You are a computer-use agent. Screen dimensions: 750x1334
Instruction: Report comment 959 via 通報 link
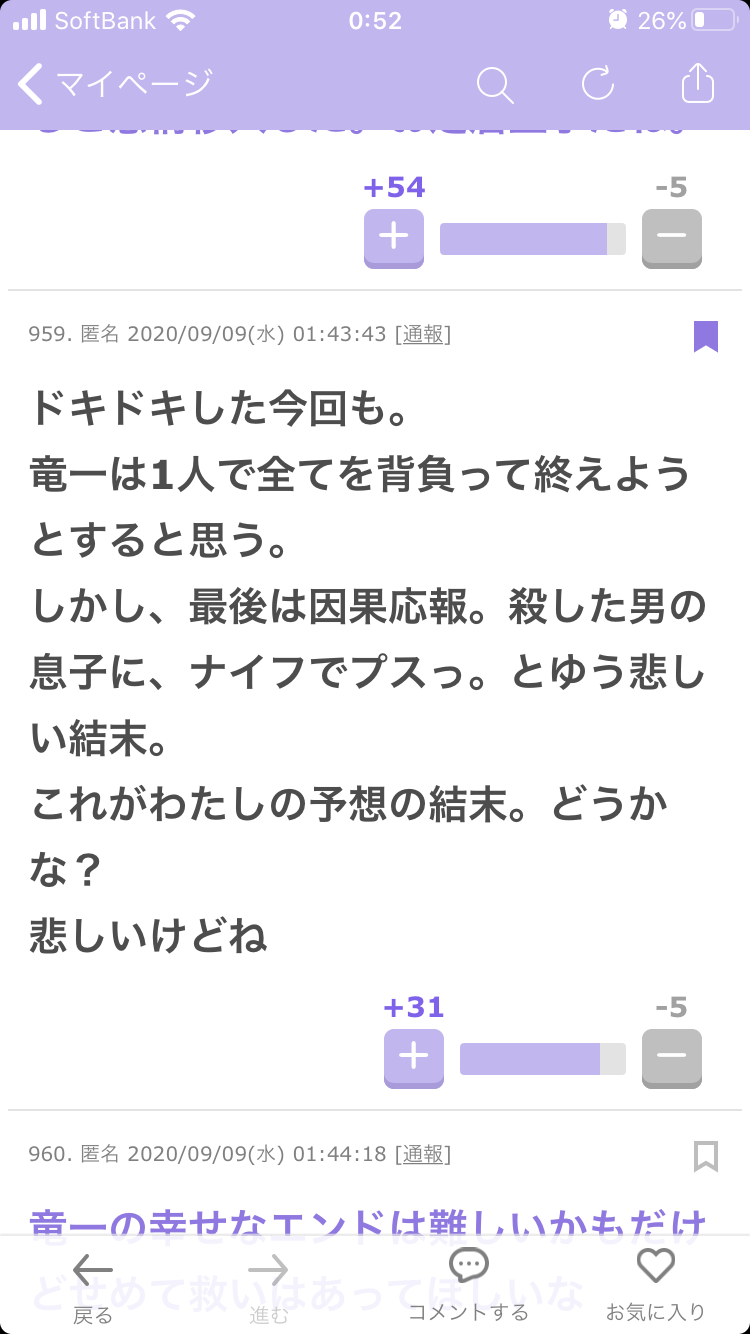tap(423, 335)
